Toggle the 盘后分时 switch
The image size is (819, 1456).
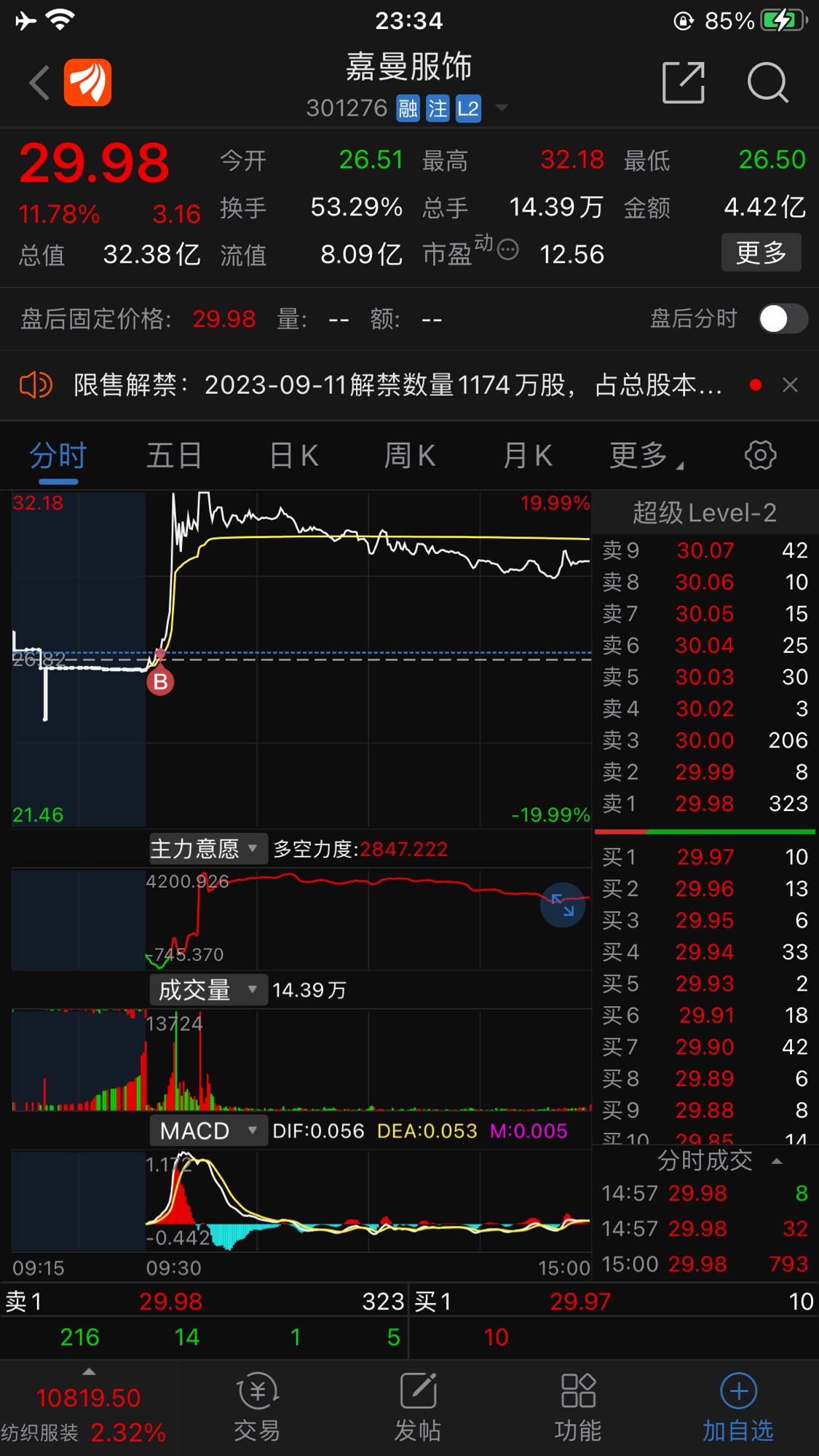coord(783,319)
